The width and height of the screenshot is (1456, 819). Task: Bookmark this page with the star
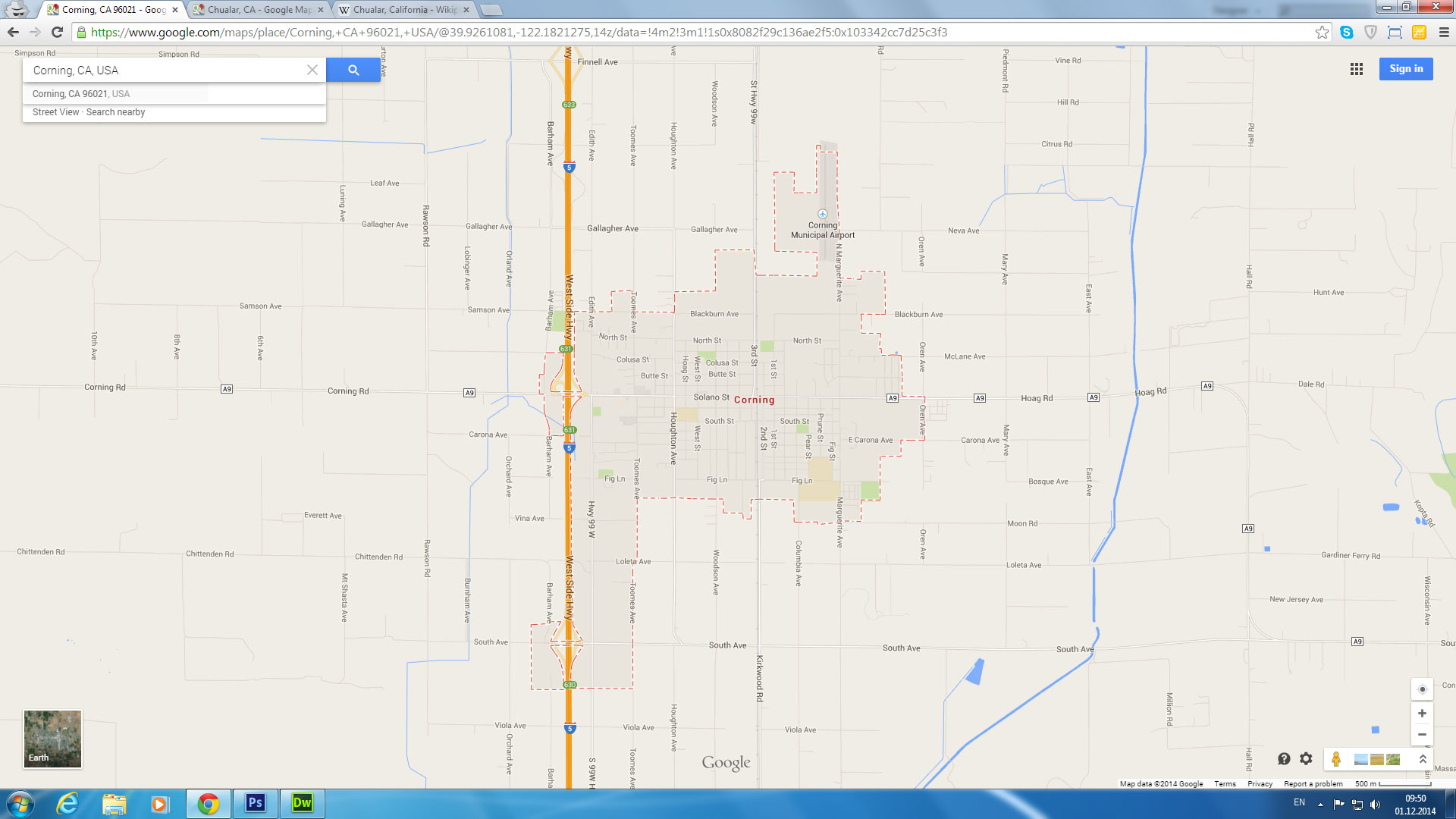[x=1322, y=32]
